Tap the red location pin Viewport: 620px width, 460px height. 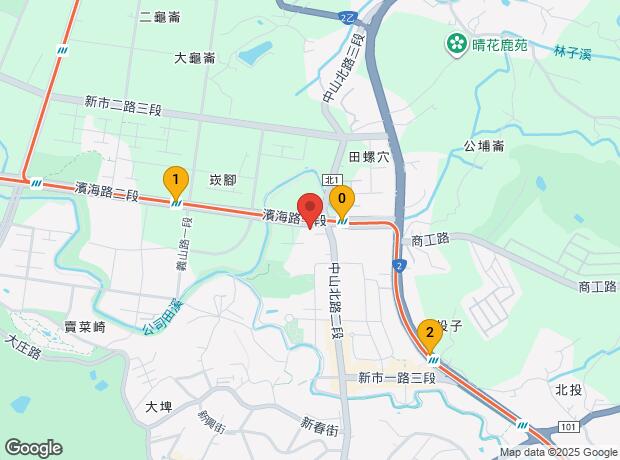(x=310, y=210)
